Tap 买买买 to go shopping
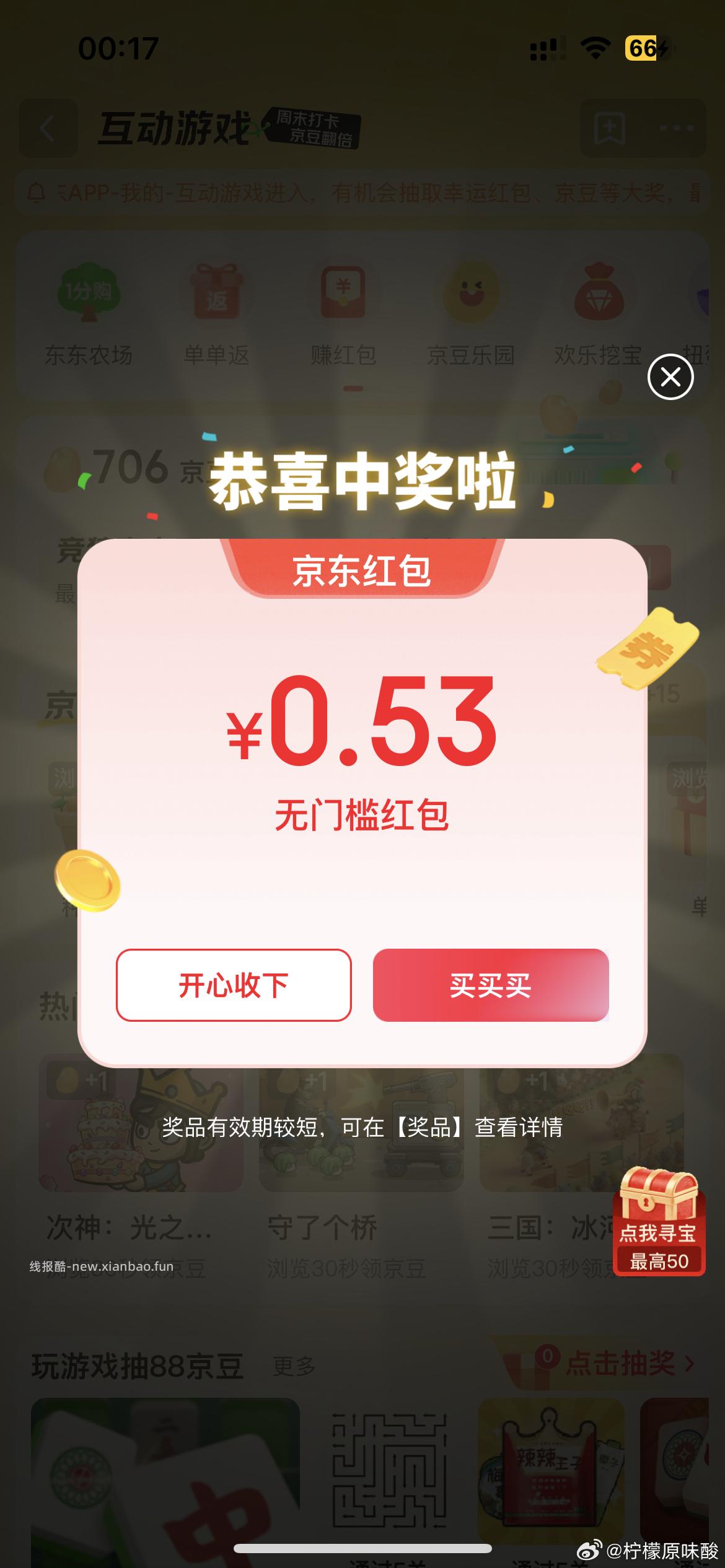 tap(490, 985)
